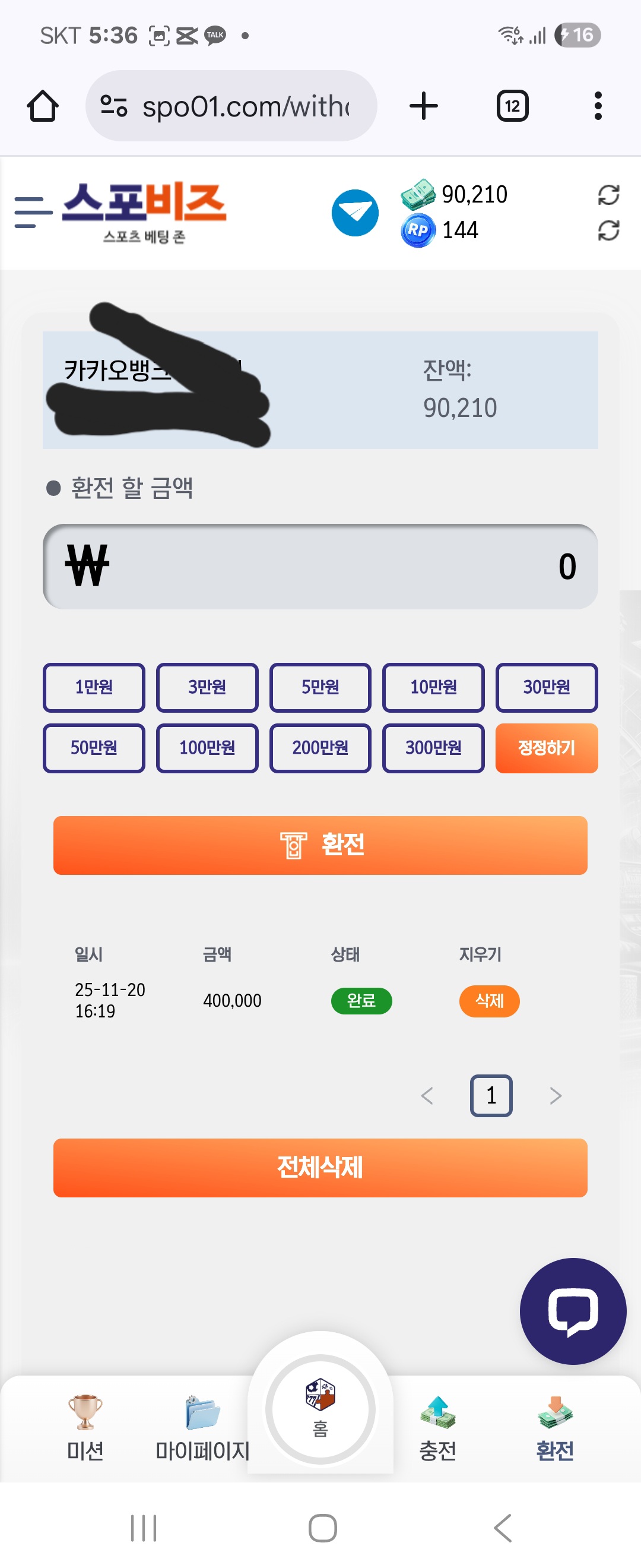Open the Telegram contact icon
The width and height of the screenshot is (641, 1568).
[354, 213]
